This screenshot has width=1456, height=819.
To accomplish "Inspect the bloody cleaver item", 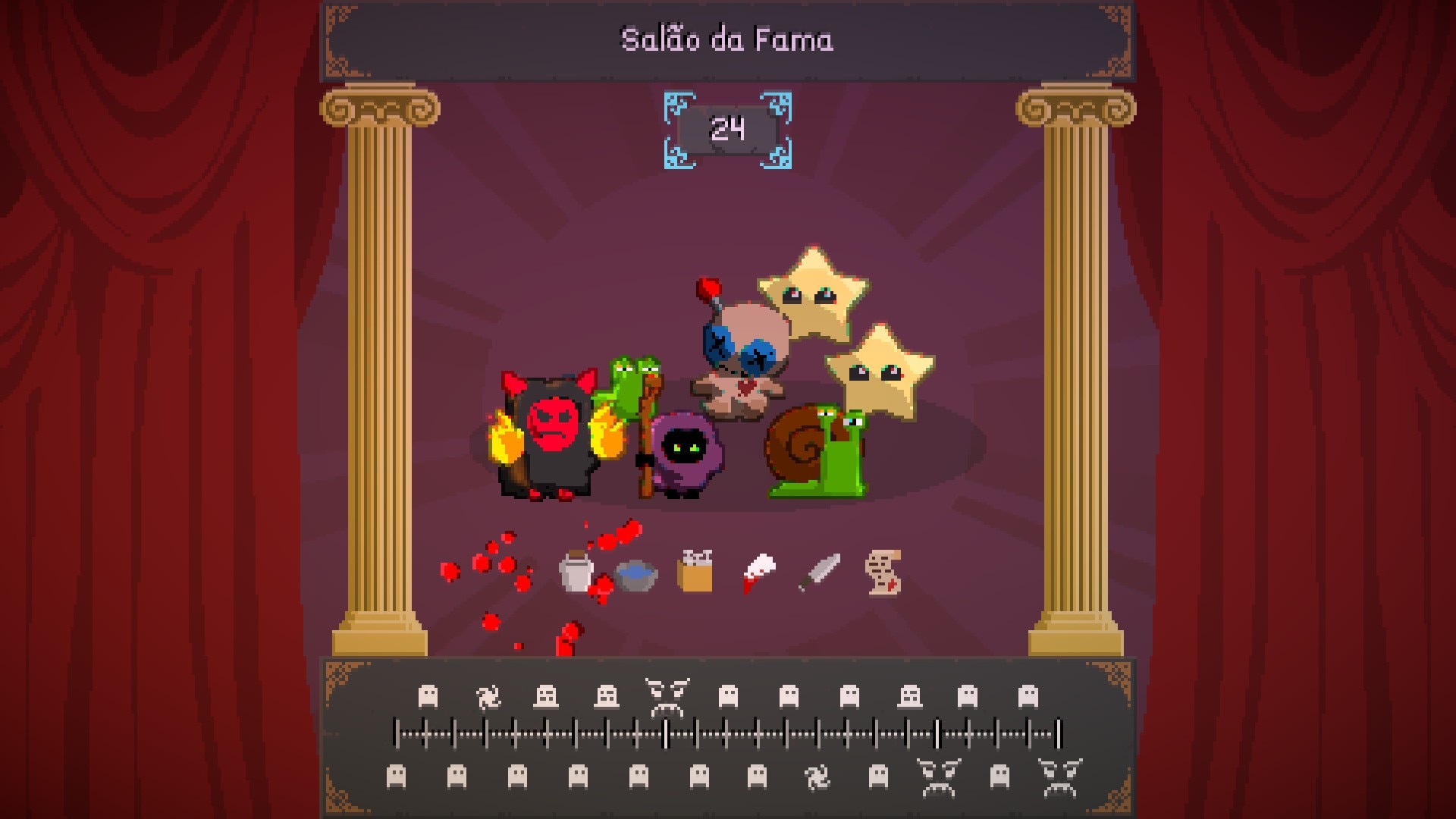I will coord(757,573).
